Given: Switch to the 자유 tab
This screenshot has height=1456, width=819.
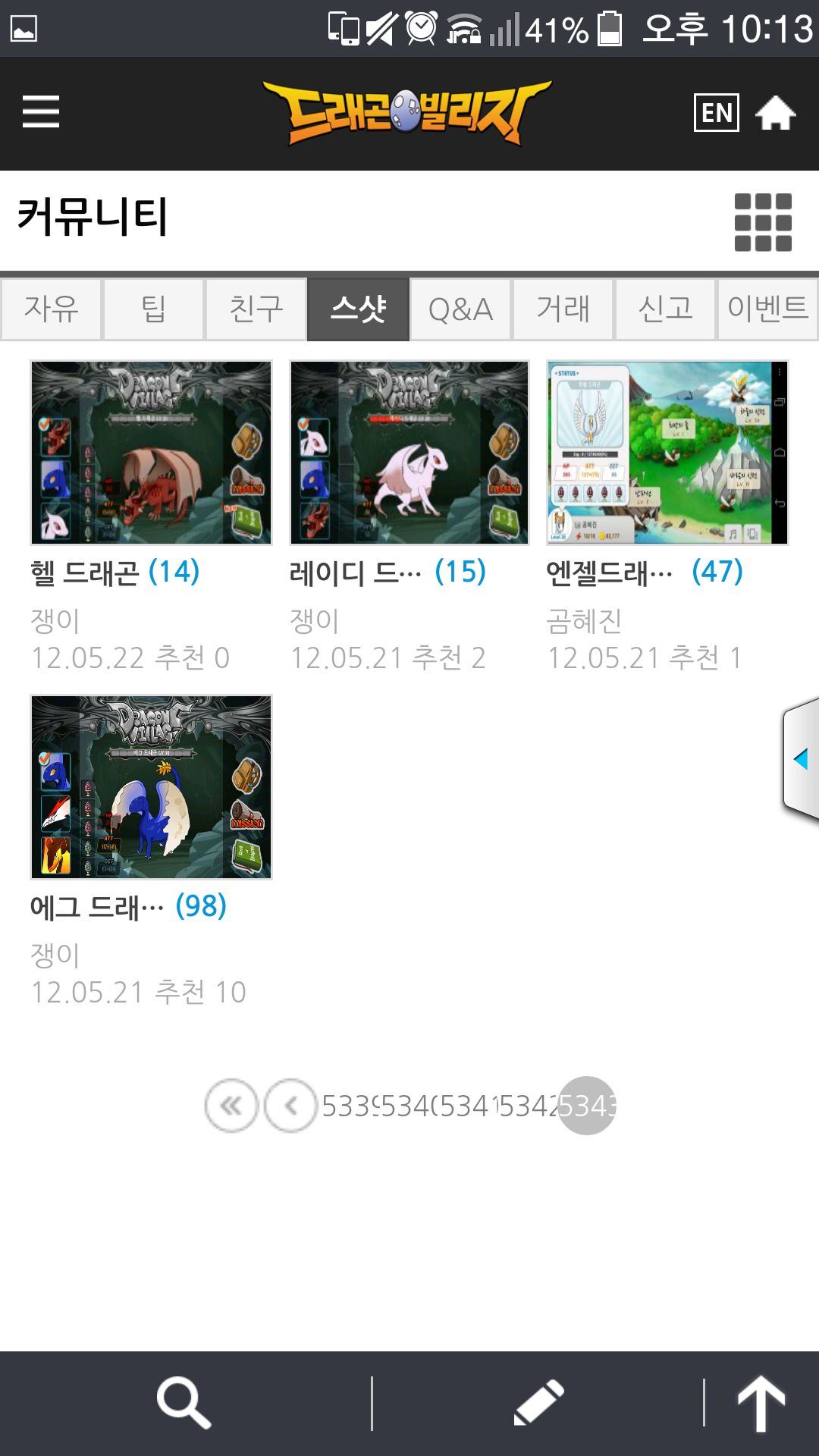Looking at the screenshot, I should click(x=52, y=309).
